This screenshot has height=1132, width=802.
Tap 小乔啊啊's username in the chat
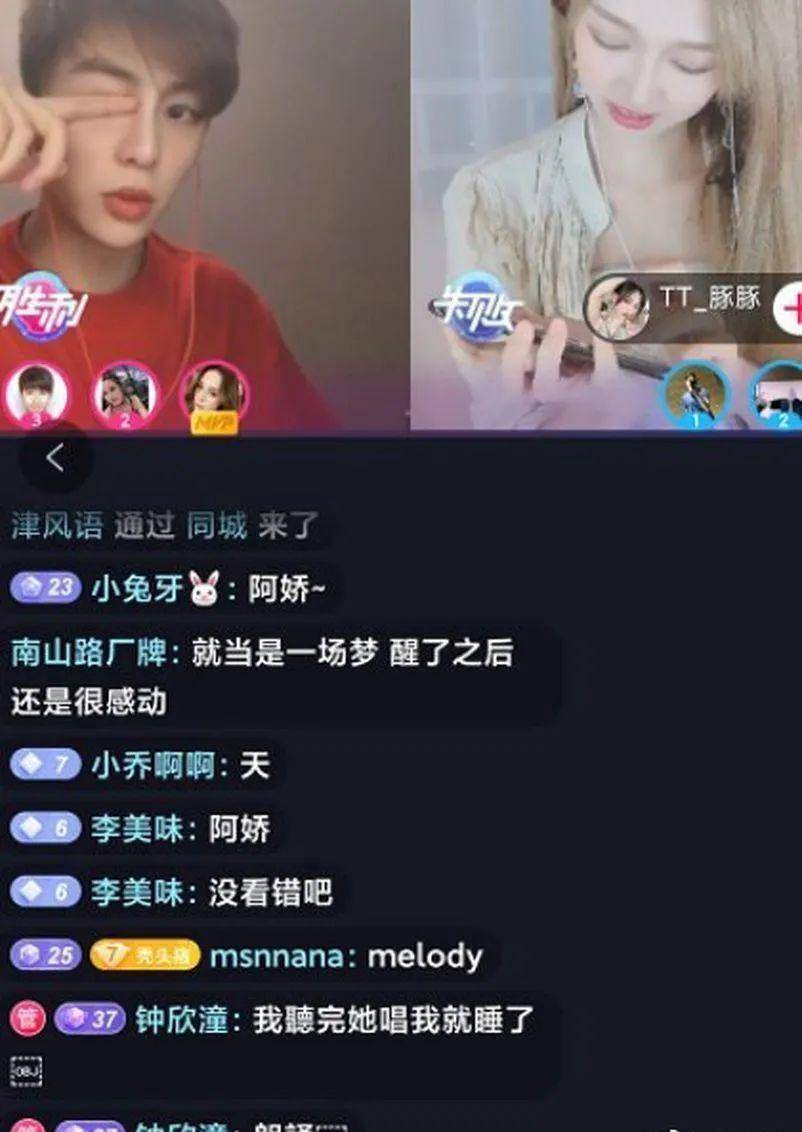pyautogui.click(x=152, y=766)
